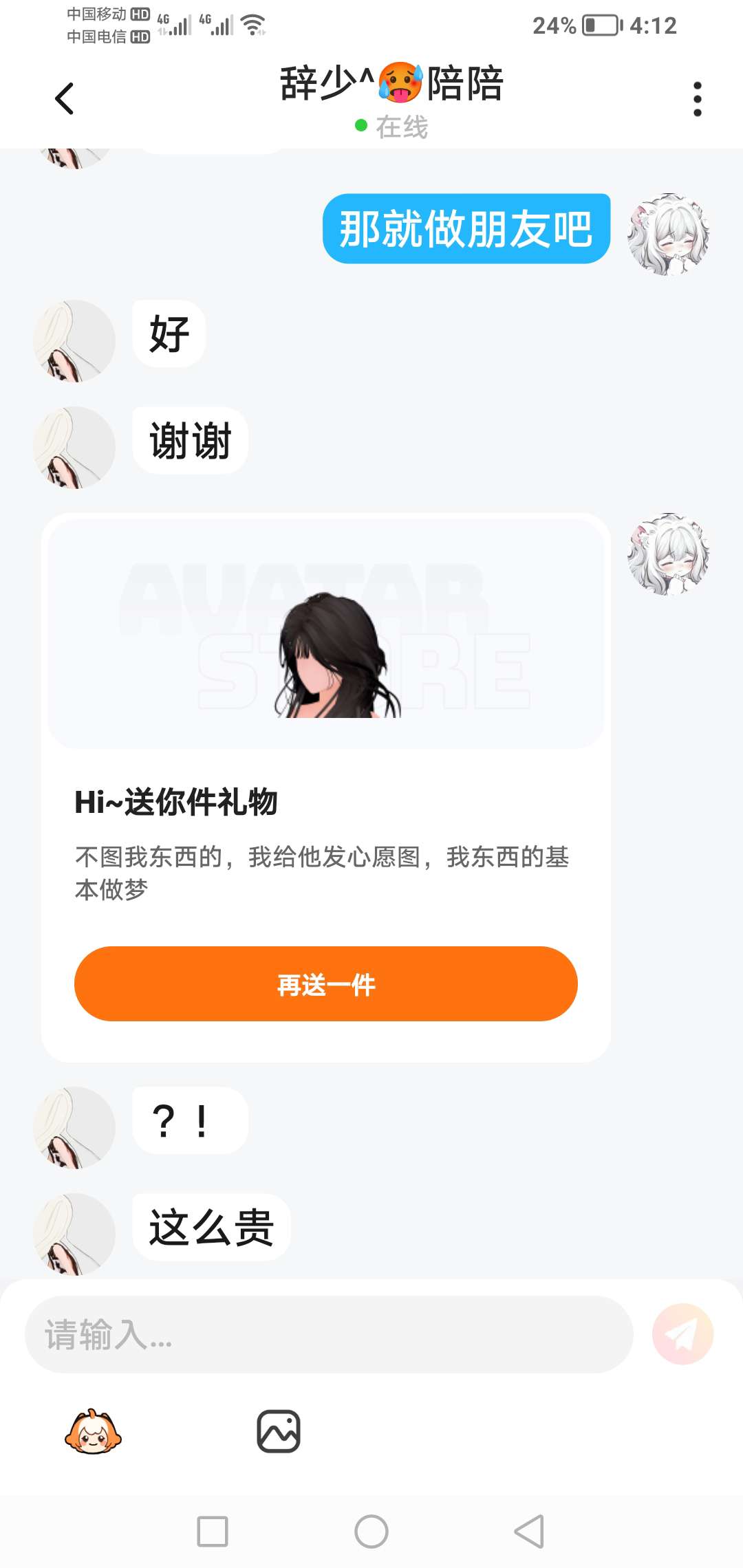
Task: Go back from the chat
Action: [x=65, y=98]
